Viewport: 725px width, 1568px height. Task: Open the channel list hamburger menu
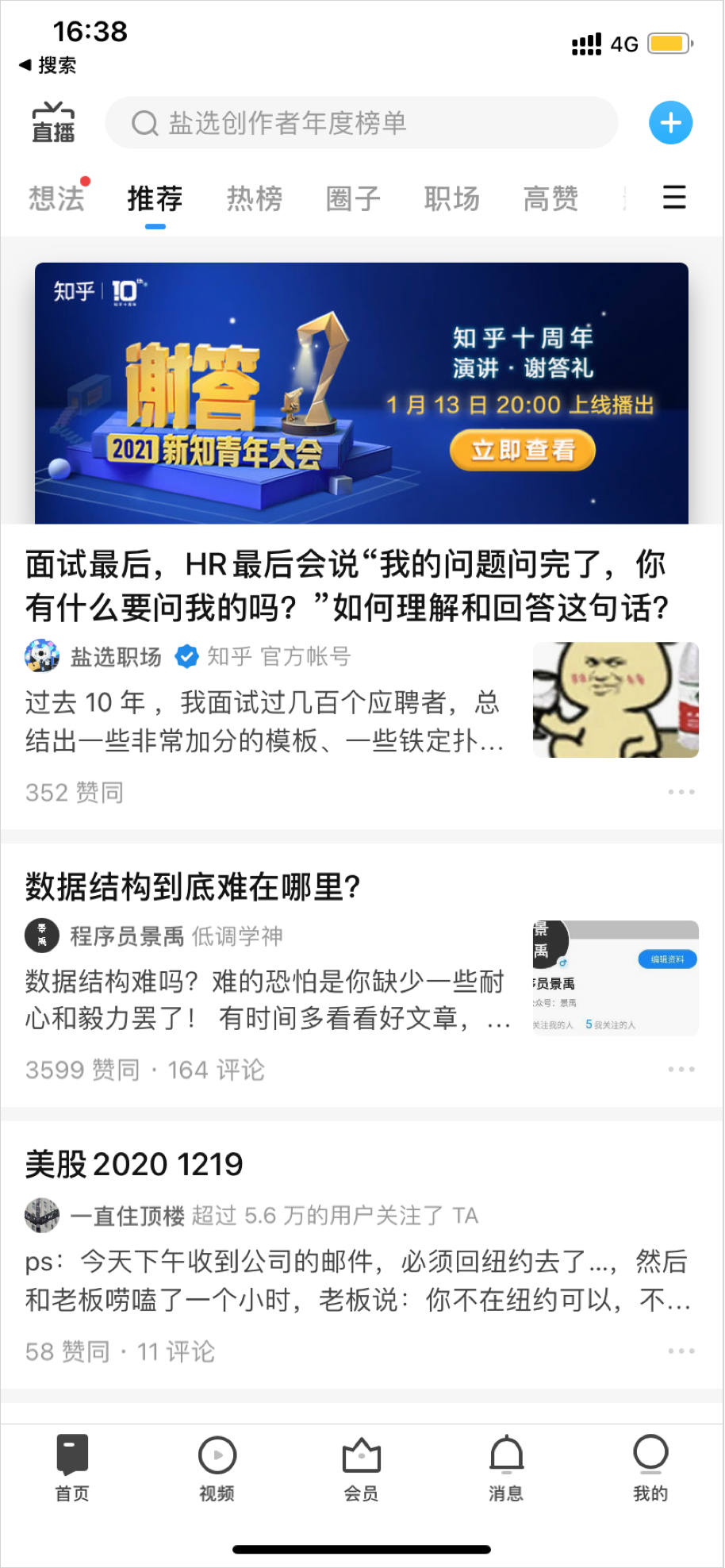[x=674, y=197]
